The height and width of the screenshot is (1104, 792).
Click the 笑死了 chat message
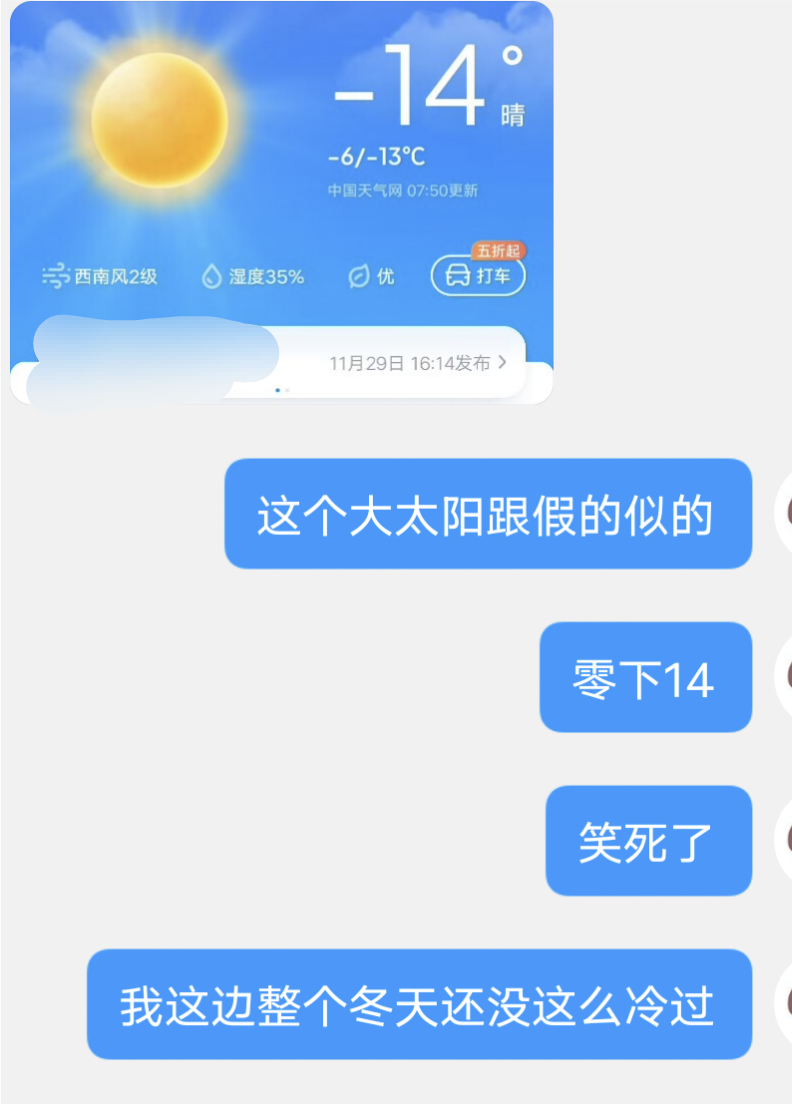648,840
